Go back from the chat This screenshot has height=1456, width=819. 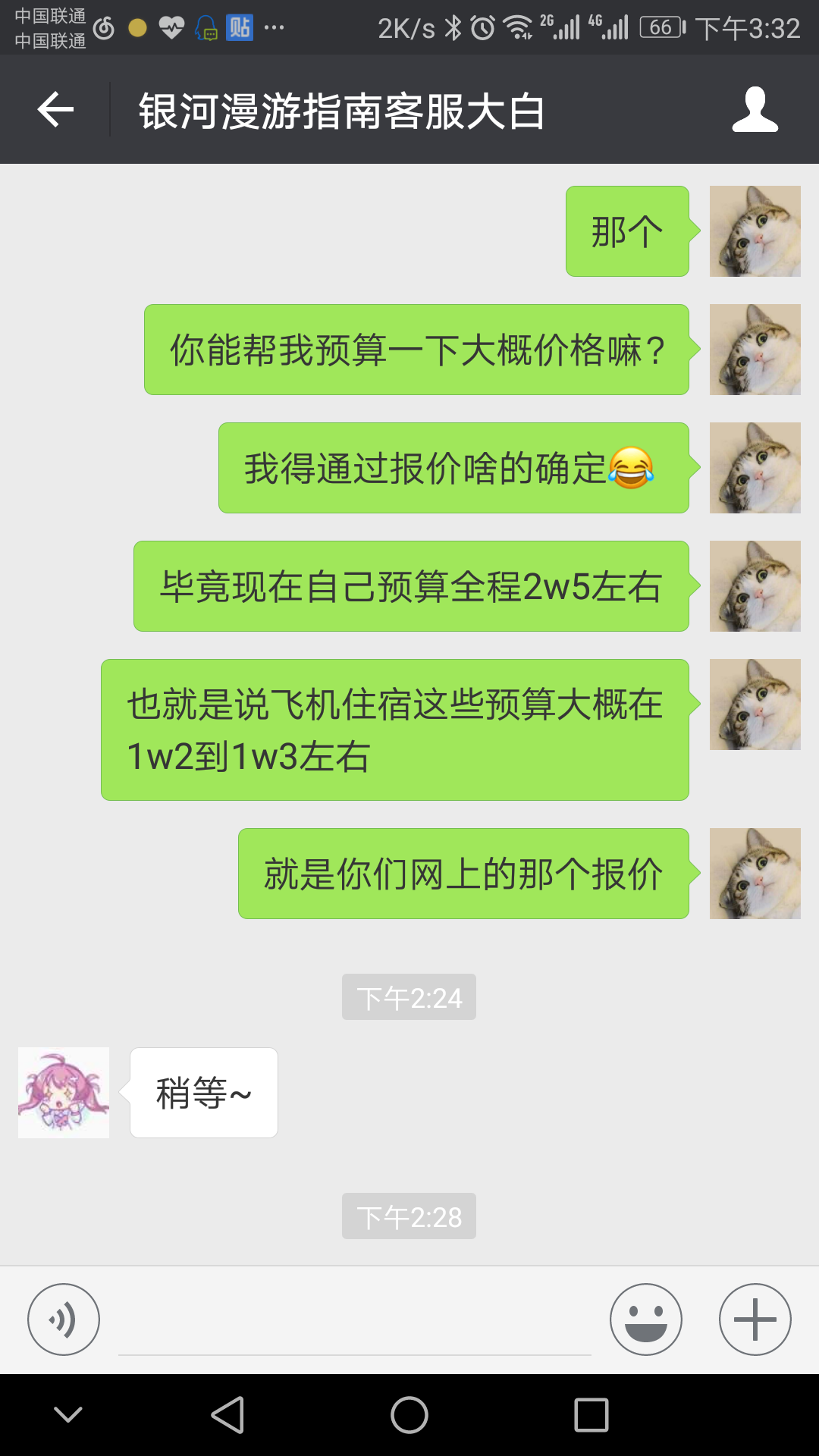[x=55, y=110]
